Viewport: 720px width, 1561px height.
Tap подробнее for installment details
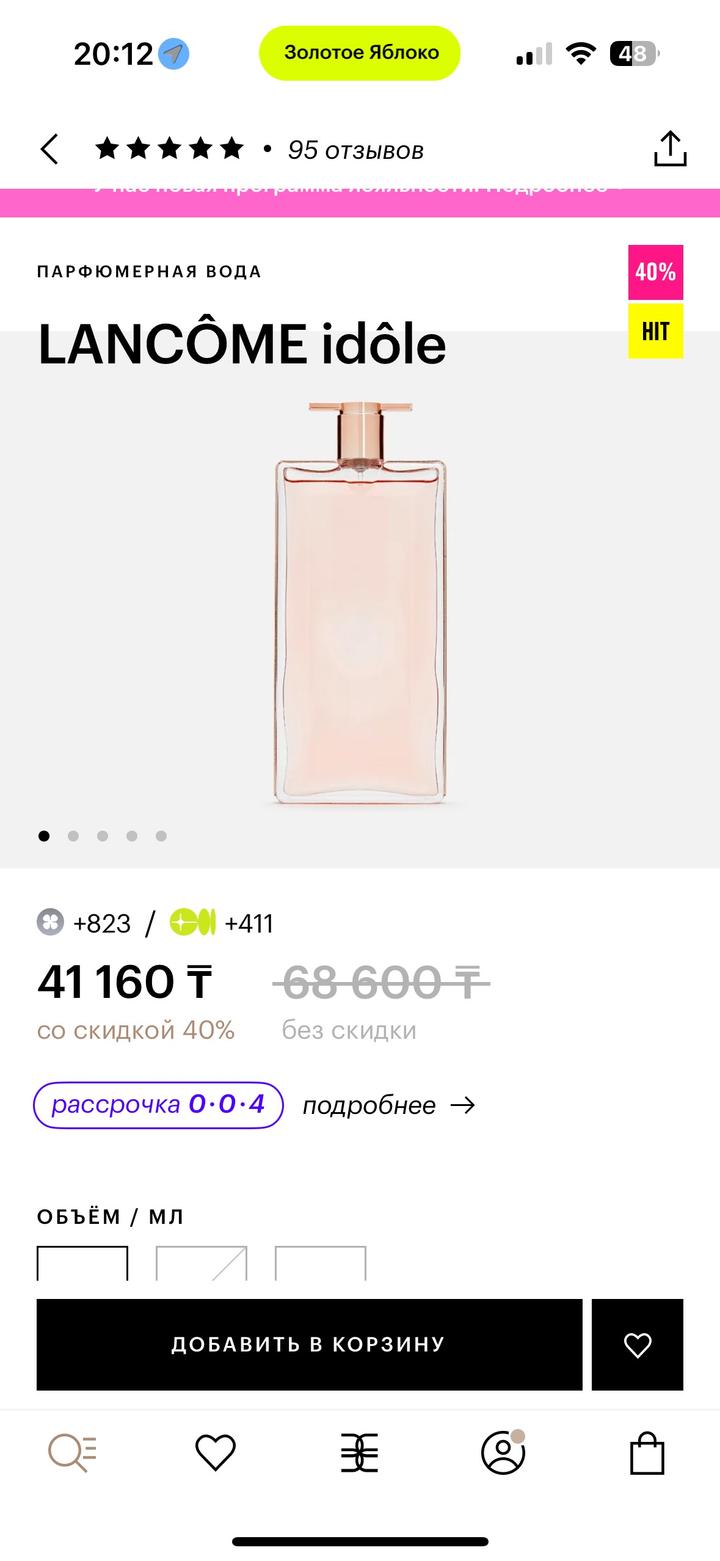pos(388,1105)
